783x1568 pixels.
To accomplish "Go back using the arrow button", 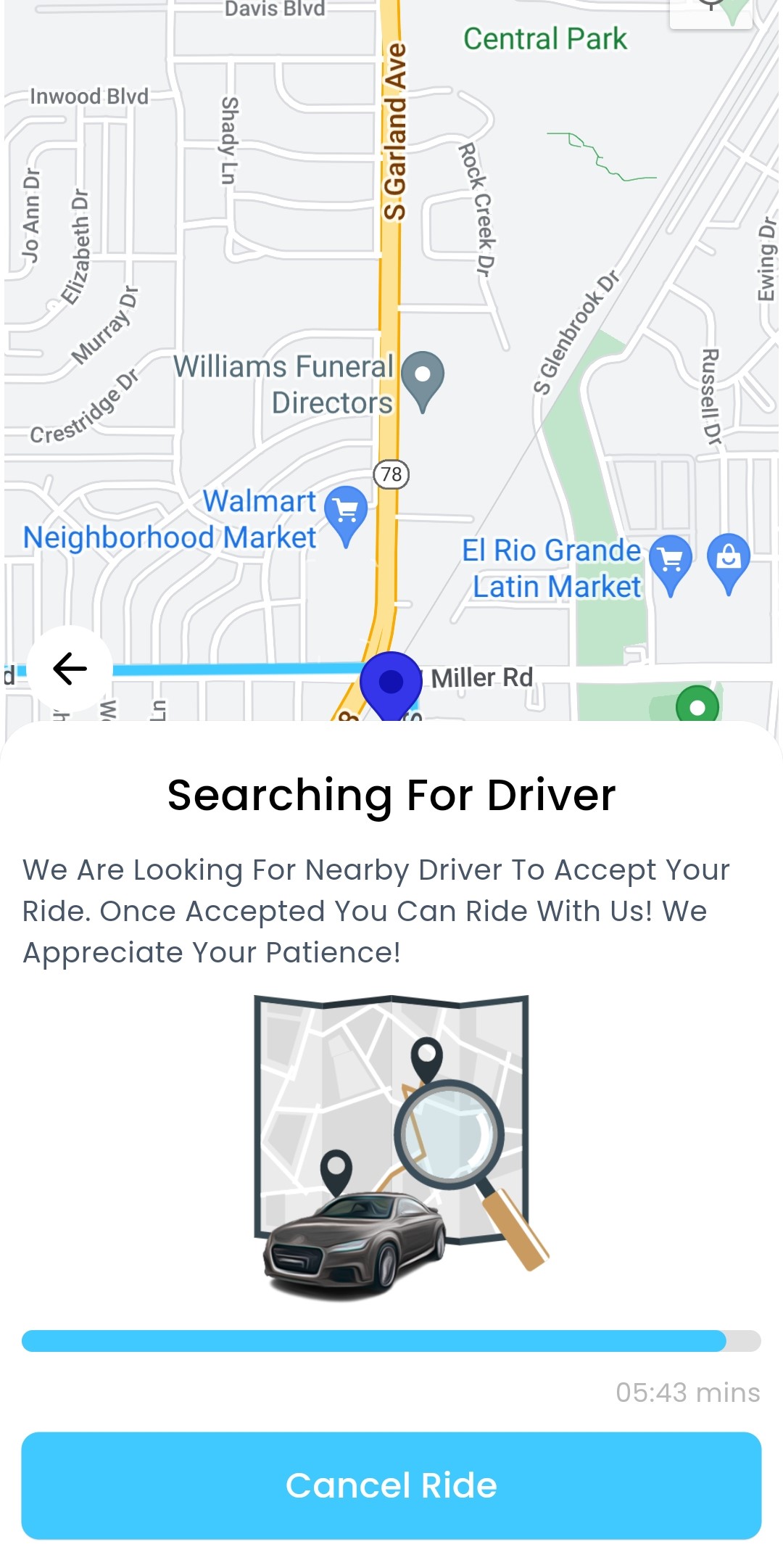I will pos(70,668).
